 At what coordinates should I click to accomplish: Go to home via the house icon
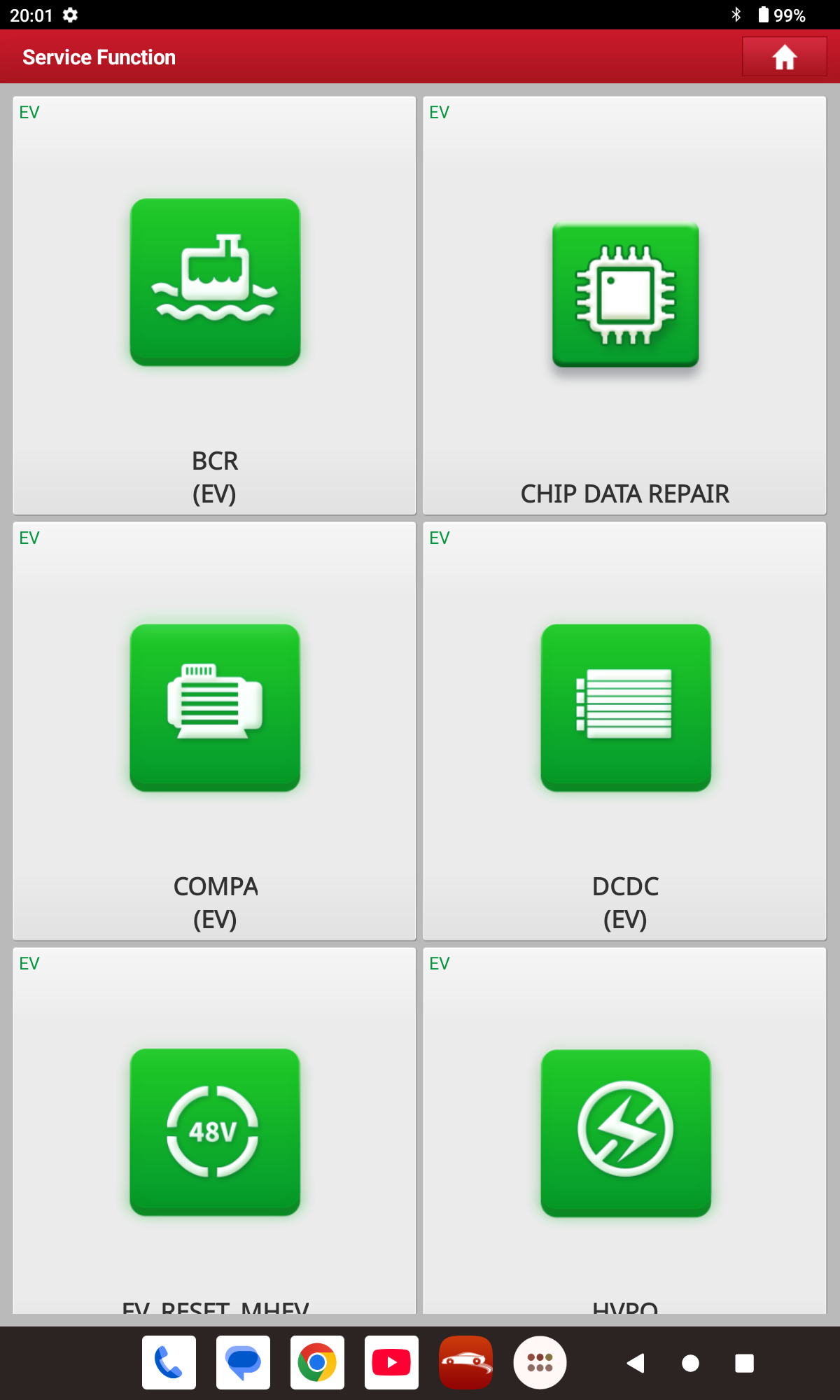[784, 57]
